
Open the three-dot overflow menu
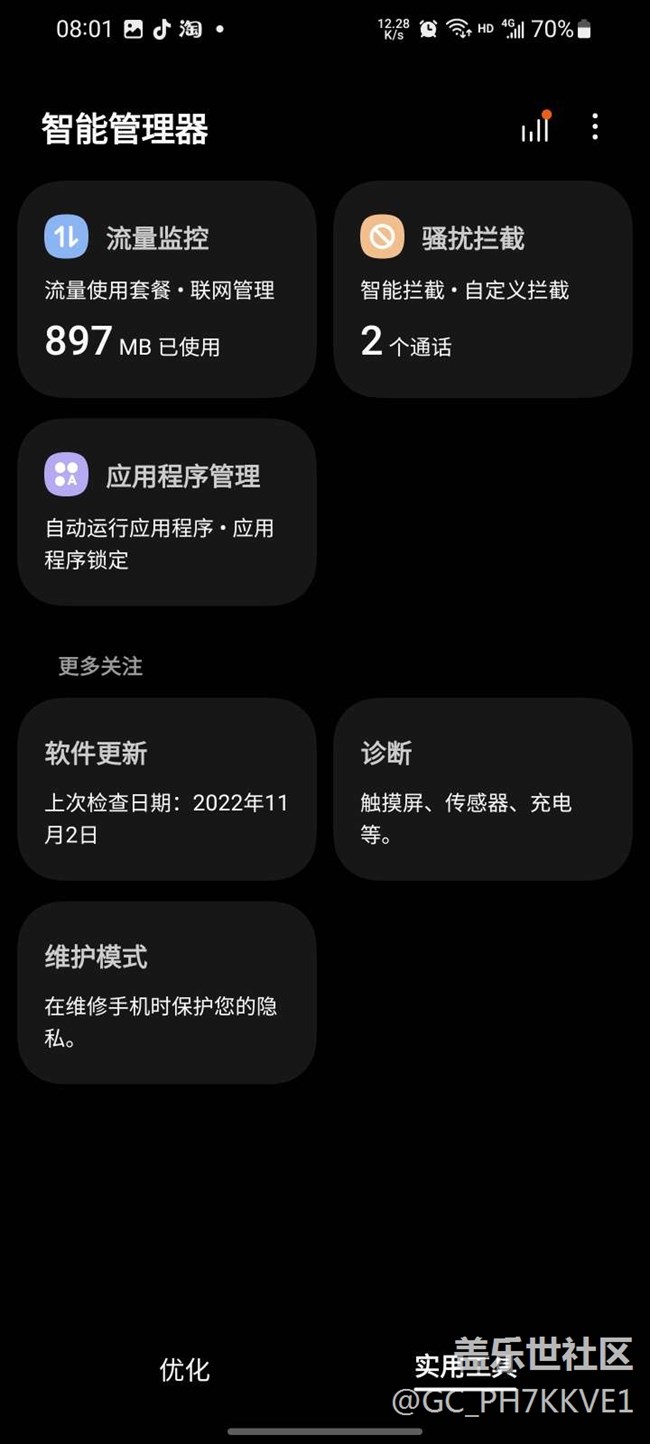595,127
